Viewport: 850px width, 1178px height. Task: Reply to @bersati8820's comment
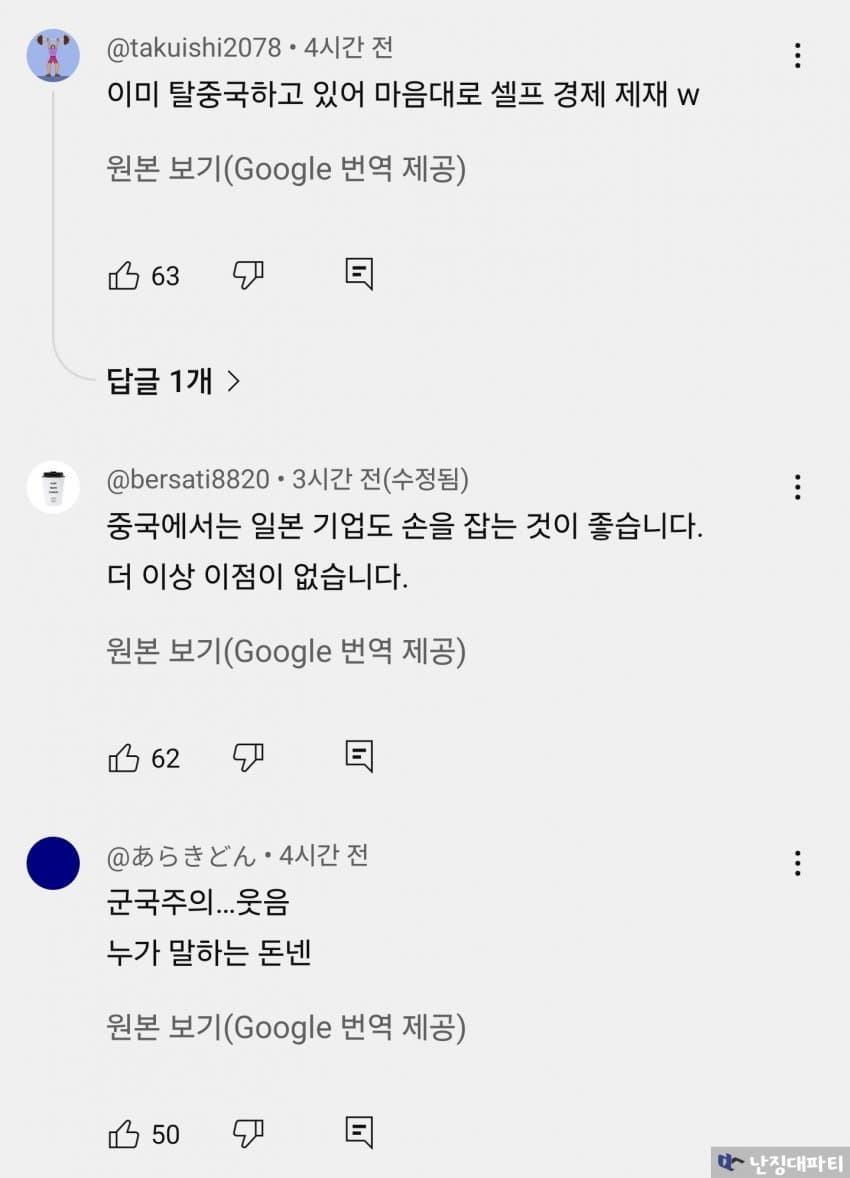pos(359,757)
